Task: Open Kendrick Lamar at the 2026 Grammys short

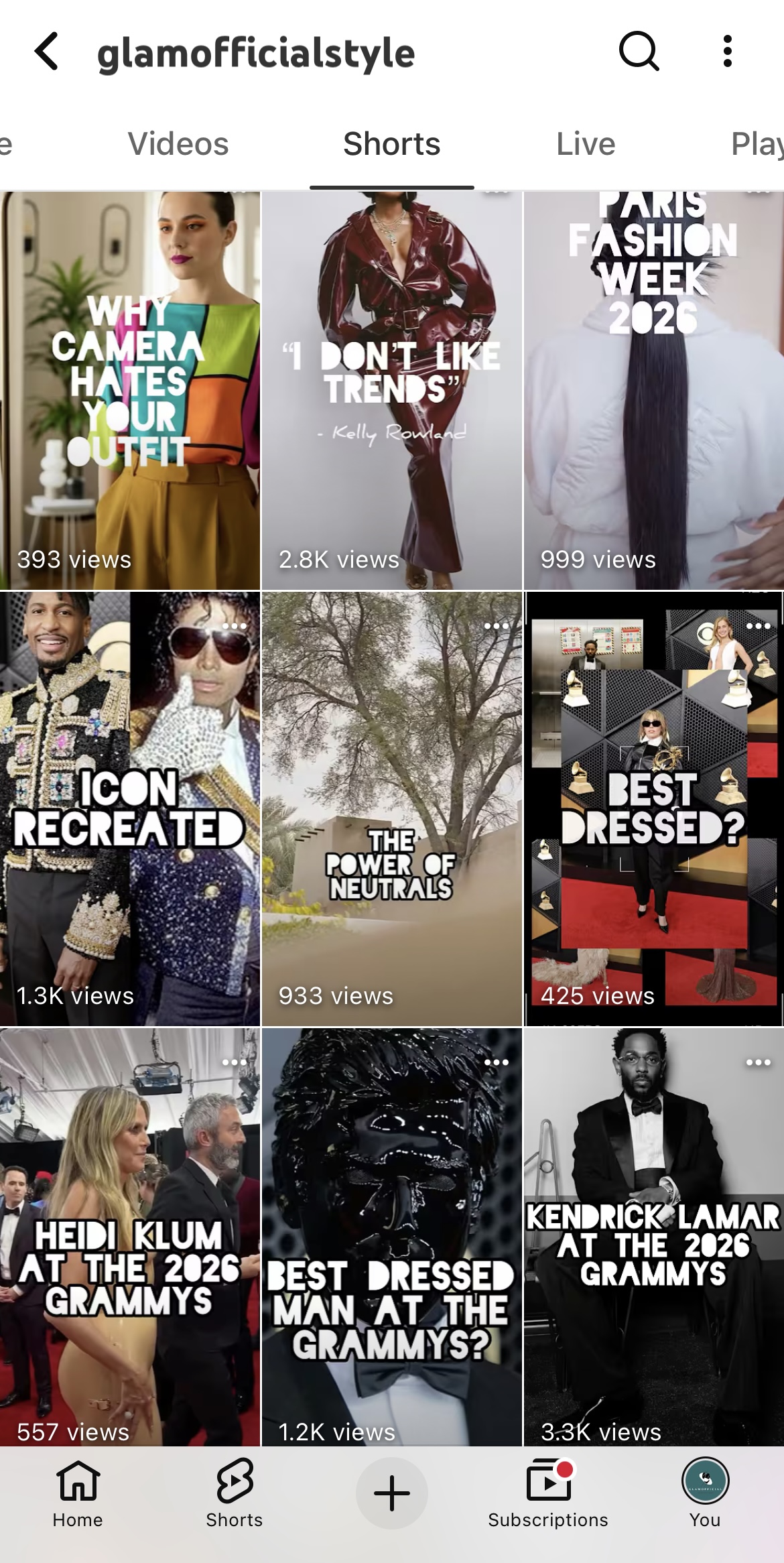Action: 654,1237
